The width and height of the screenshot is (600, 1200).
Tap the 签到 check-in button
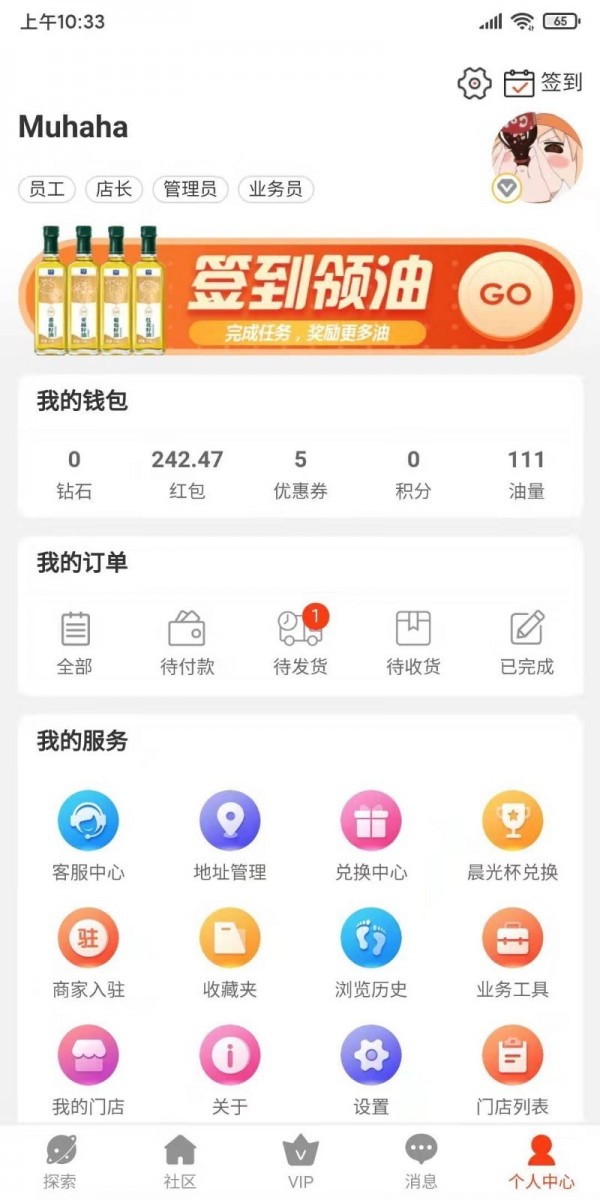click(x=543, y=83)
